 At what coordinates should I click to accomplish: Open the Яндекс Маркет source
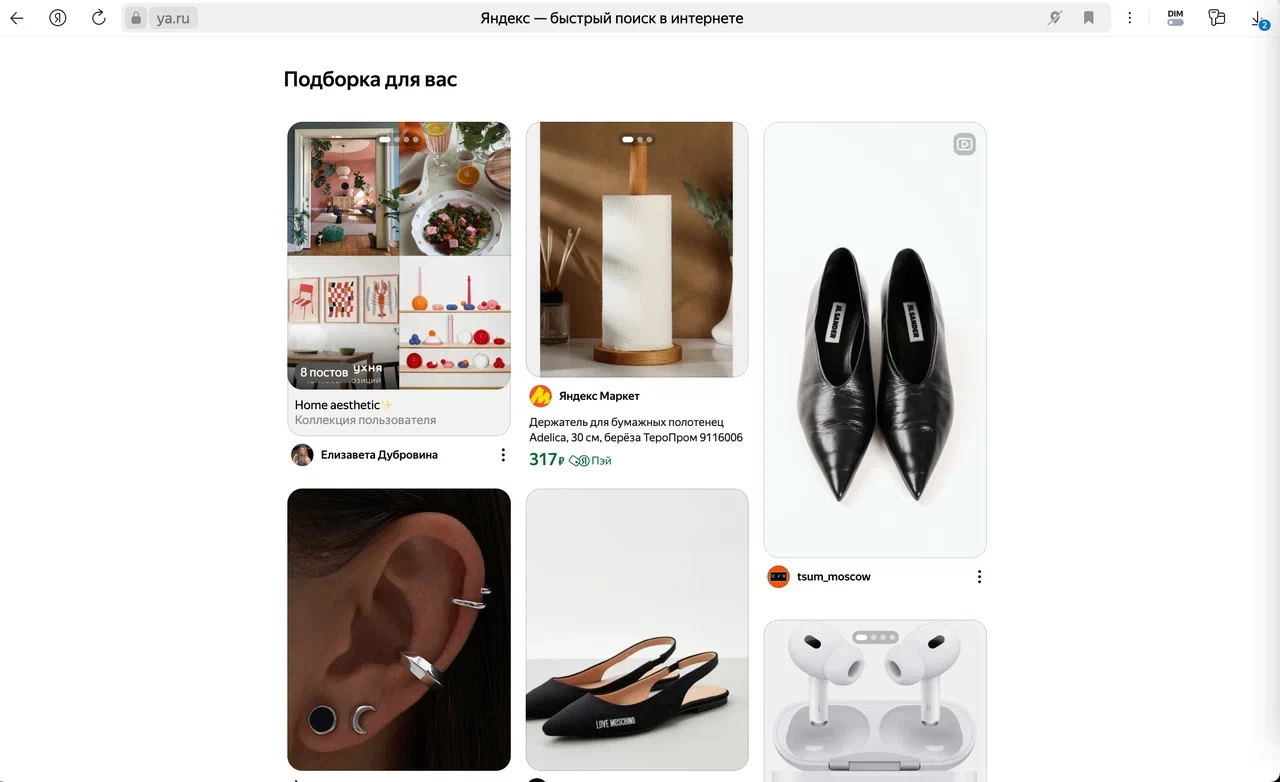598,396
